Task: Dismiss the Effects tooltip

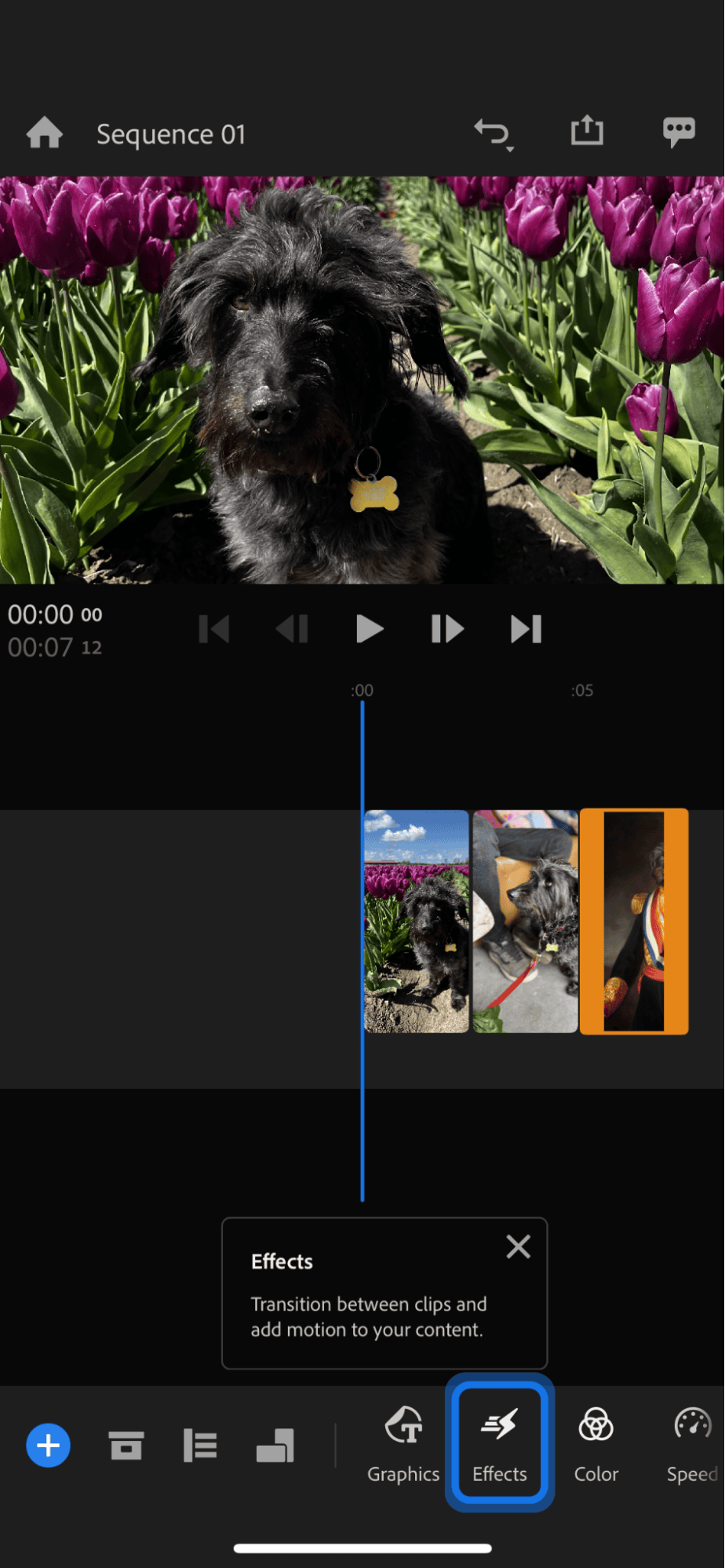Action: point(518,1246)
